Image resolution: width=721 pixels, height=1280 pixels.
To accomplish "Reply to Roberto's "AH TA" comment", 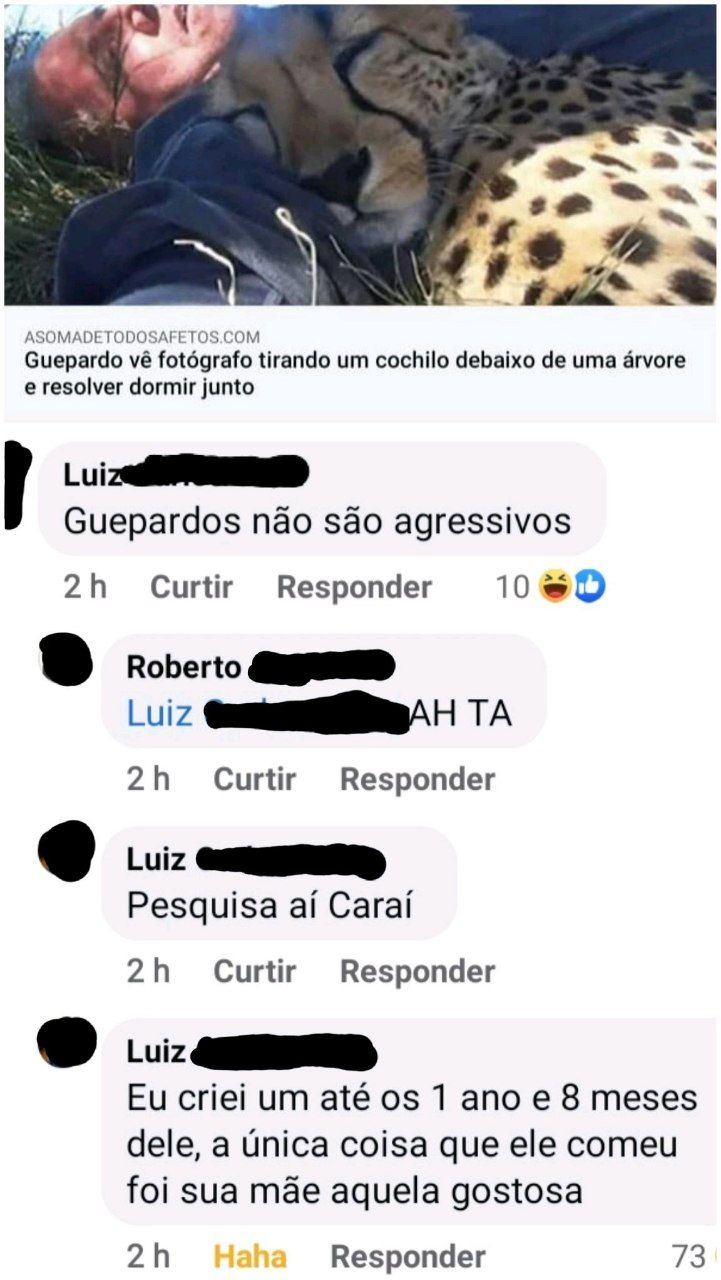I will [x=417, y=779].
